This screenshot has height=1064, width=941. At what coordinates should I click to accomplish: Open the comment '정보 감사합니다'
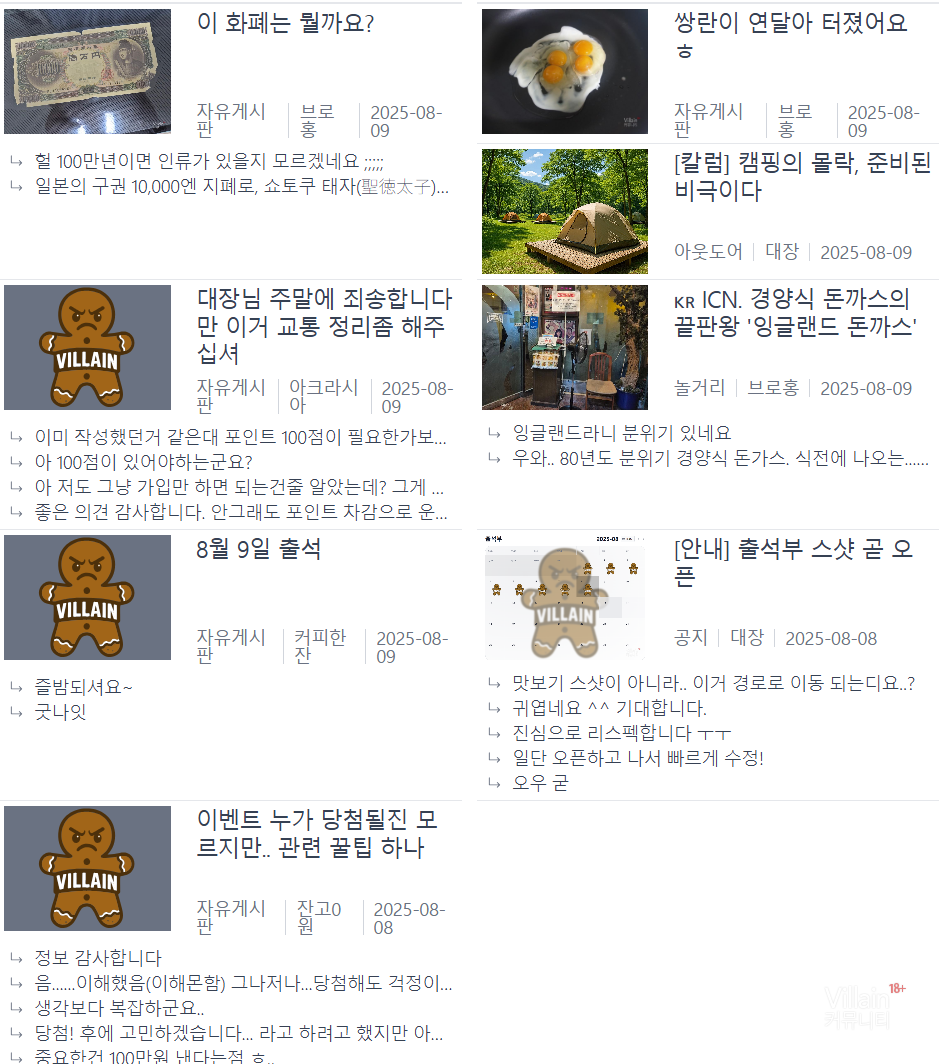coord(97,958)
